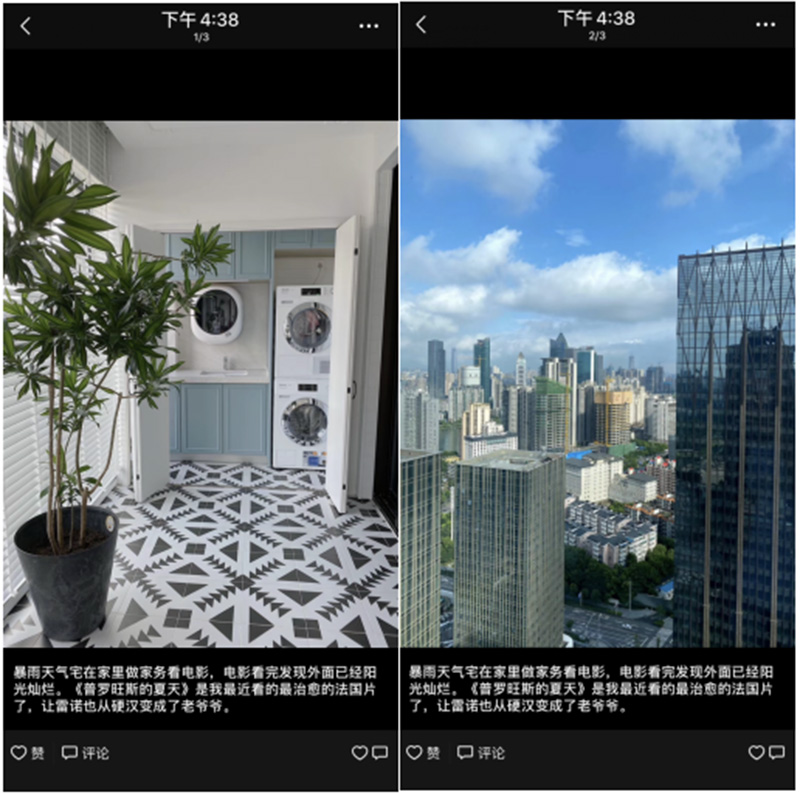Open the 2/3 photo's details via the heart-and-bubble icon
This screenshot has height=795, width=800.
click(x=765, y=753)
